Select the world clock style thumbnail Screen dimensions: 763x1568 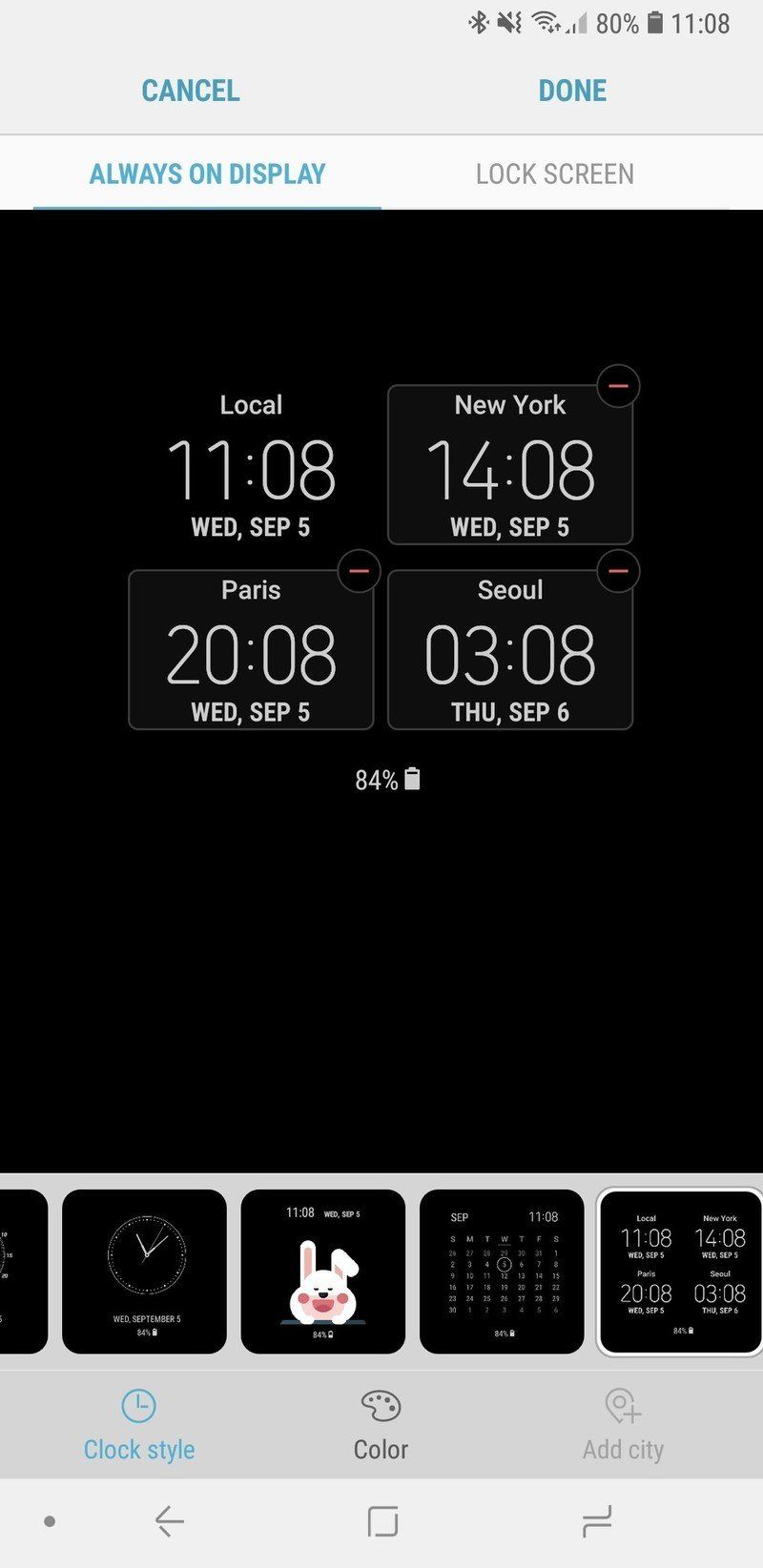tap(679, 1271)
